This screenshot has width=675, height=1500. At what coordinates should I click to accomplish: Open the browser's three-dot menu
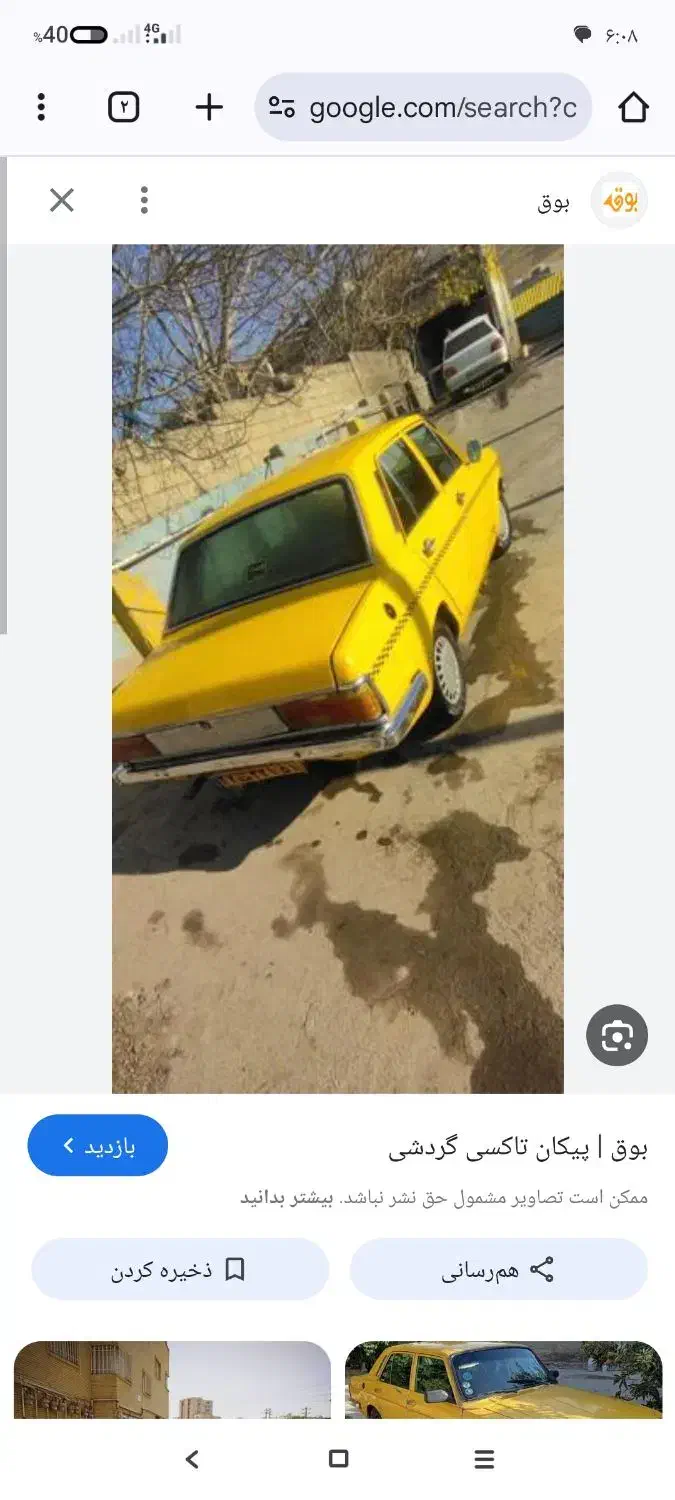click(41, 107)
